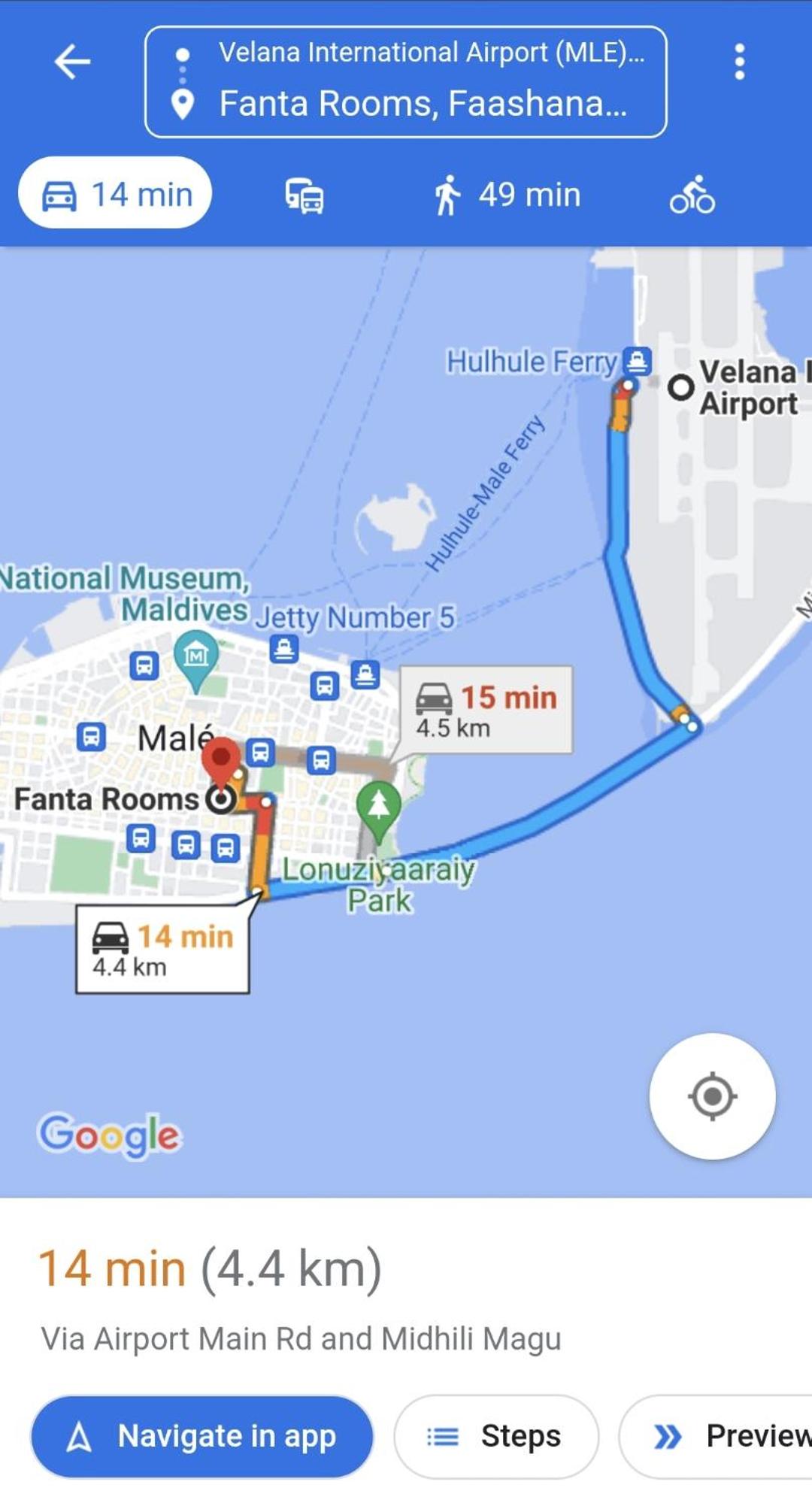Select the driving 14 min tab

115,193
